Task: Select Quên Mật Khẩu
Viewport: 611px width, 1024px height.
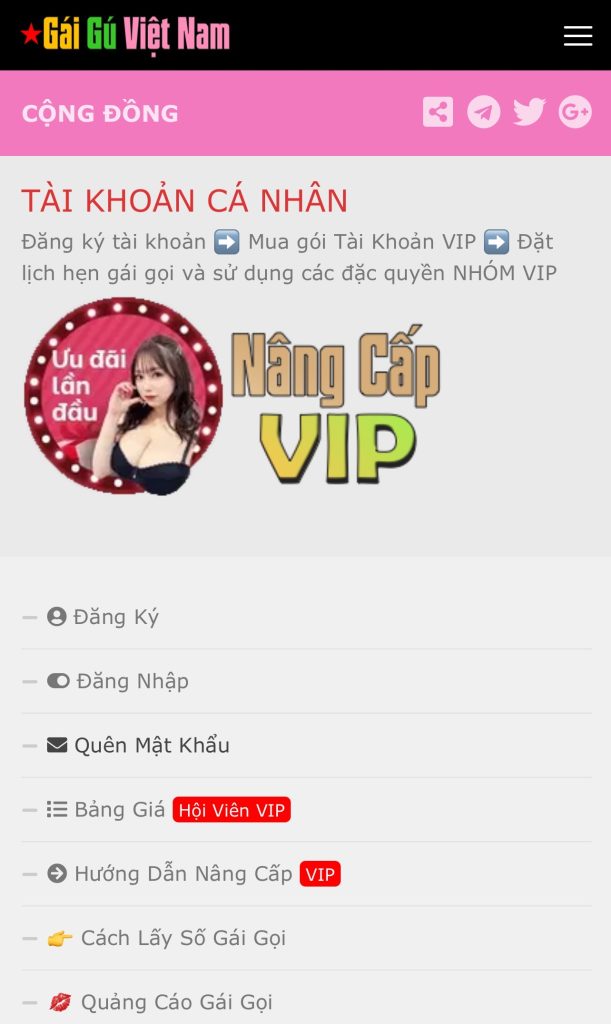Action: 151,745
